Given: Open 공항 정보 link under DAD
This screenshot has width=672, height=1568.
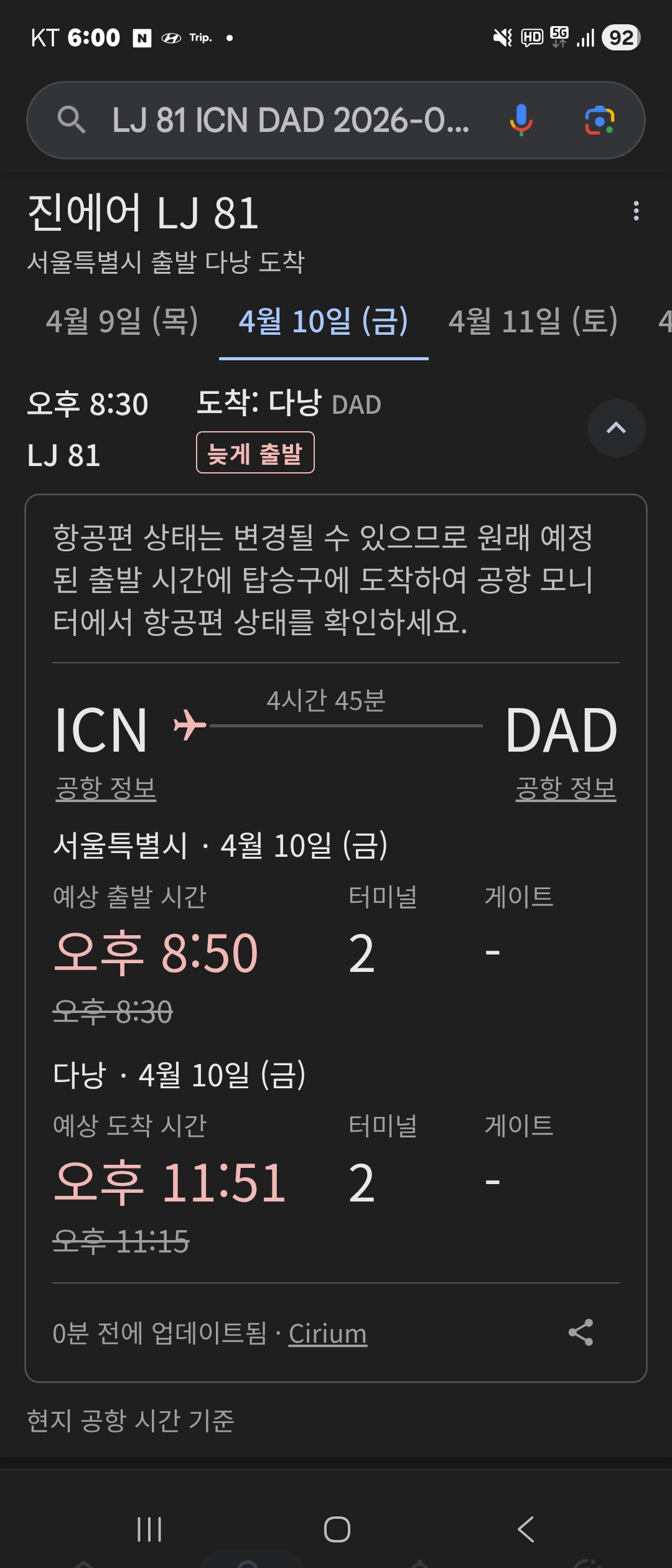Looking at the screenshot, I should click(x=566, y=788).
